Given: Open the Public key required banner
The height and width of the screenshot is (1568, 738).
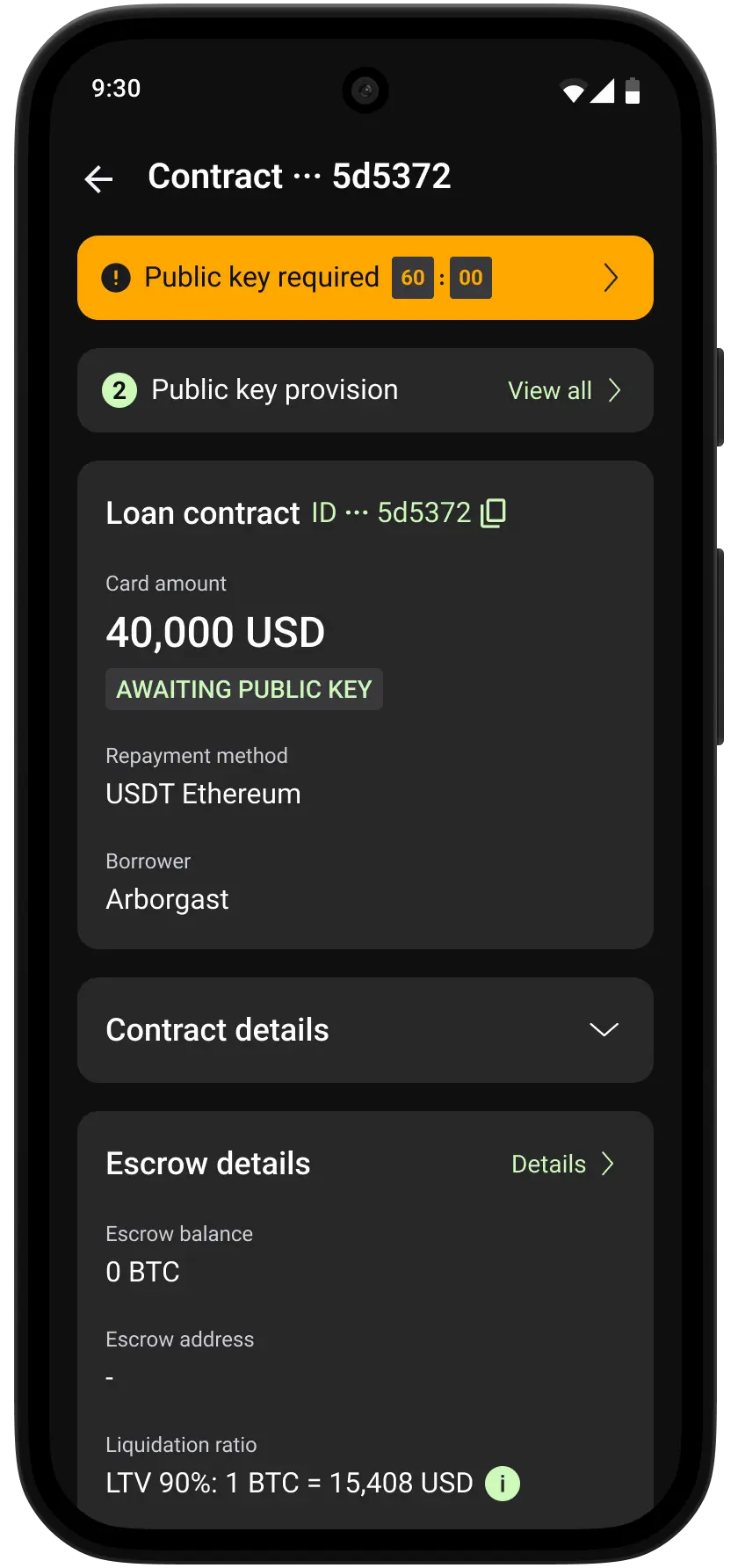Looking at the screenshot, I should point(365,278).
